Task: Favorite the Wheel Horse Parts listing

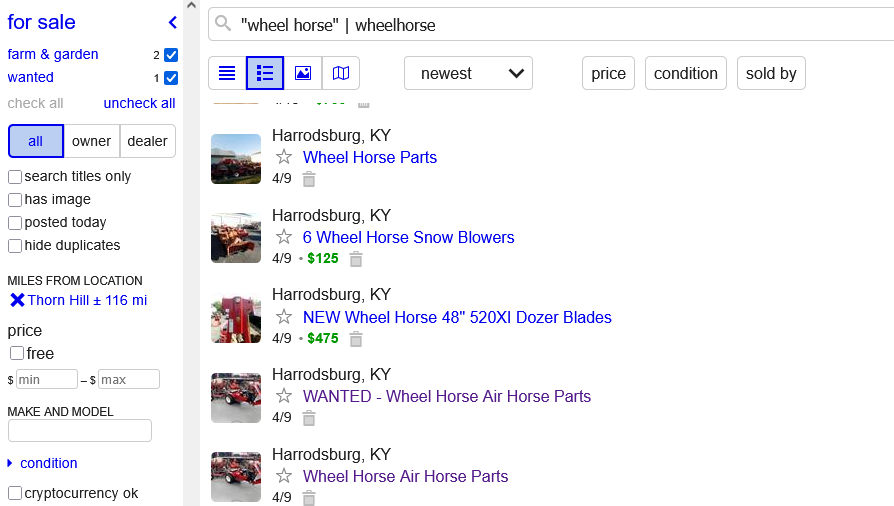Action: 284,157
